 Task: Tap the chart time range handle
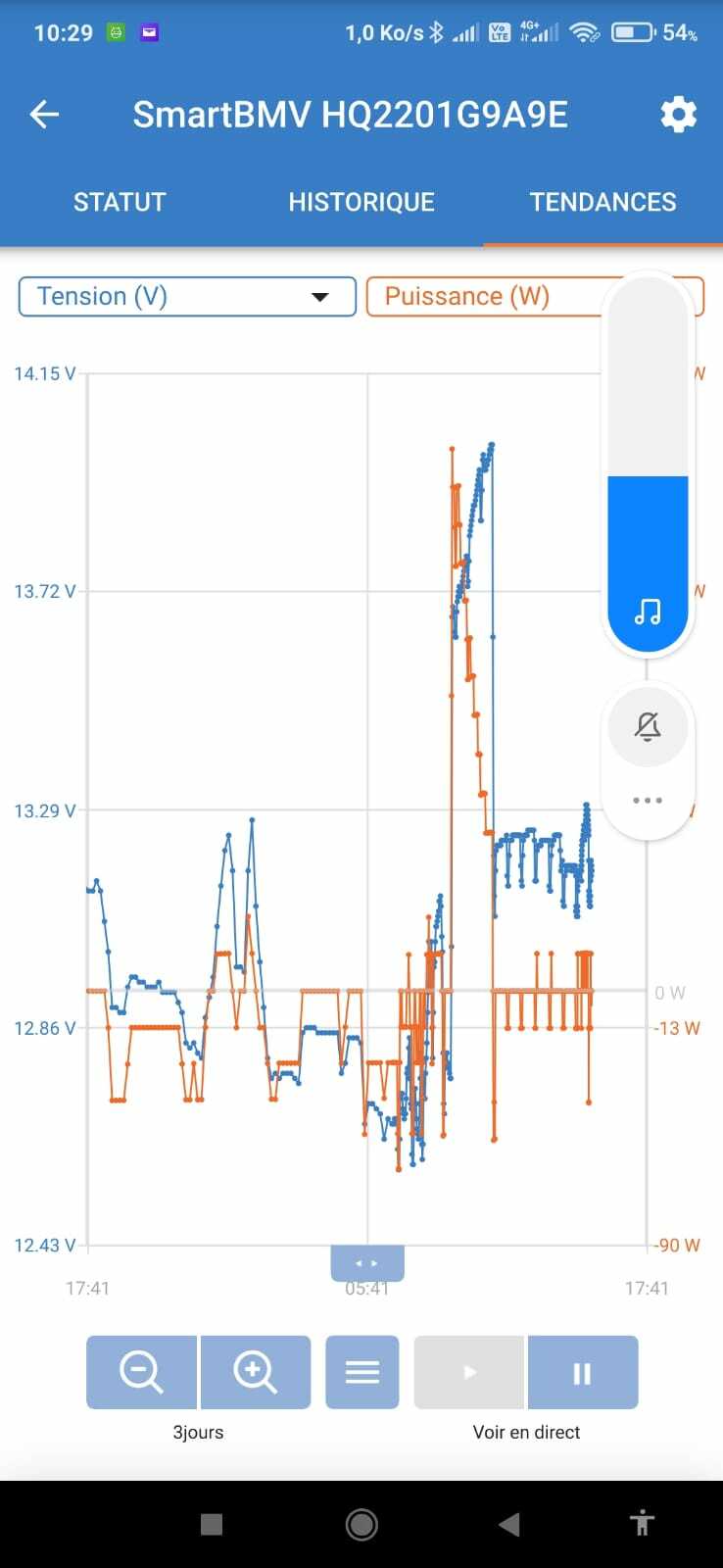(x=367, y=1263)
